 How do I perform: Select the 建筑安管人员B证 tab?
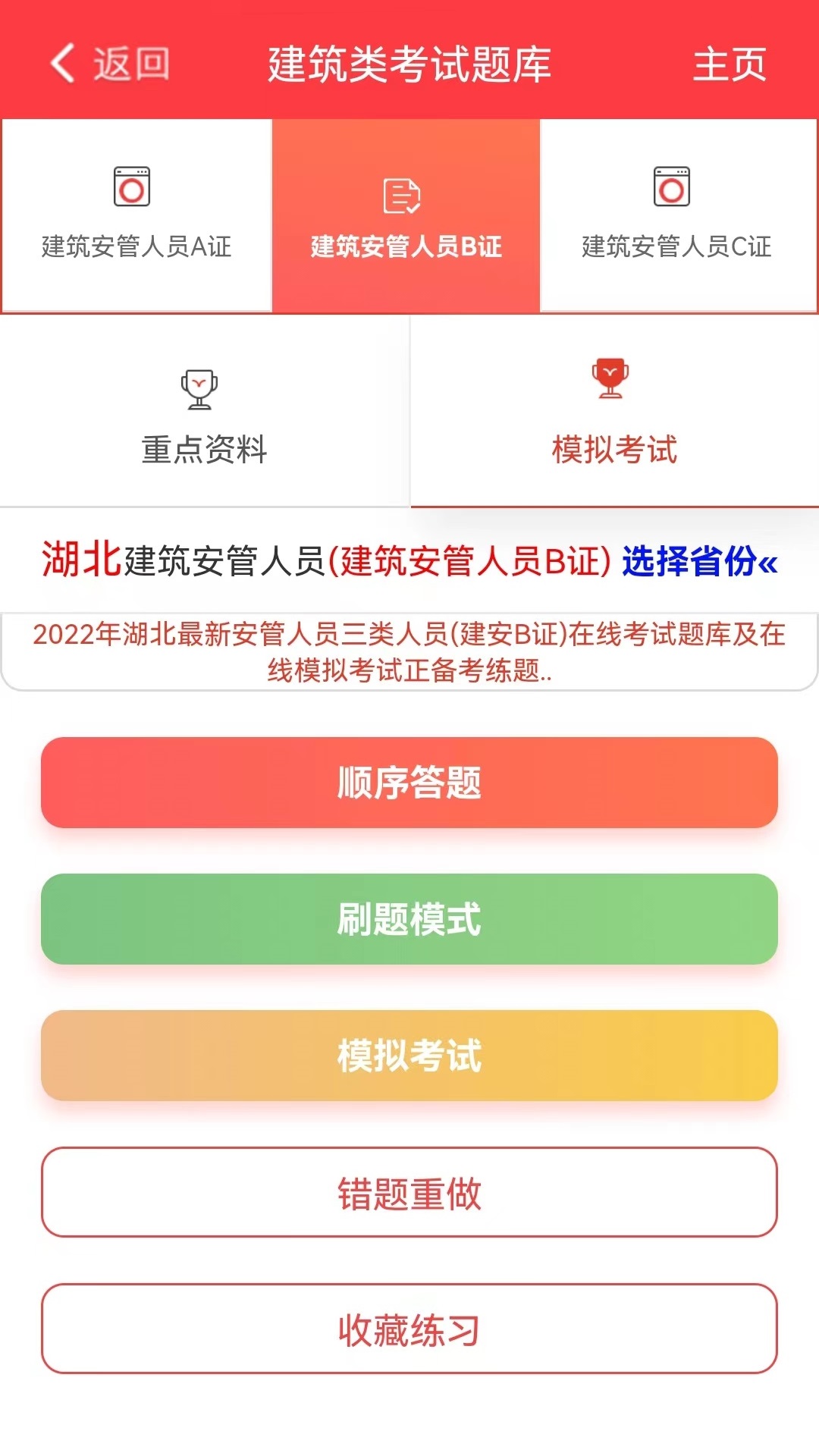(406, 215)
